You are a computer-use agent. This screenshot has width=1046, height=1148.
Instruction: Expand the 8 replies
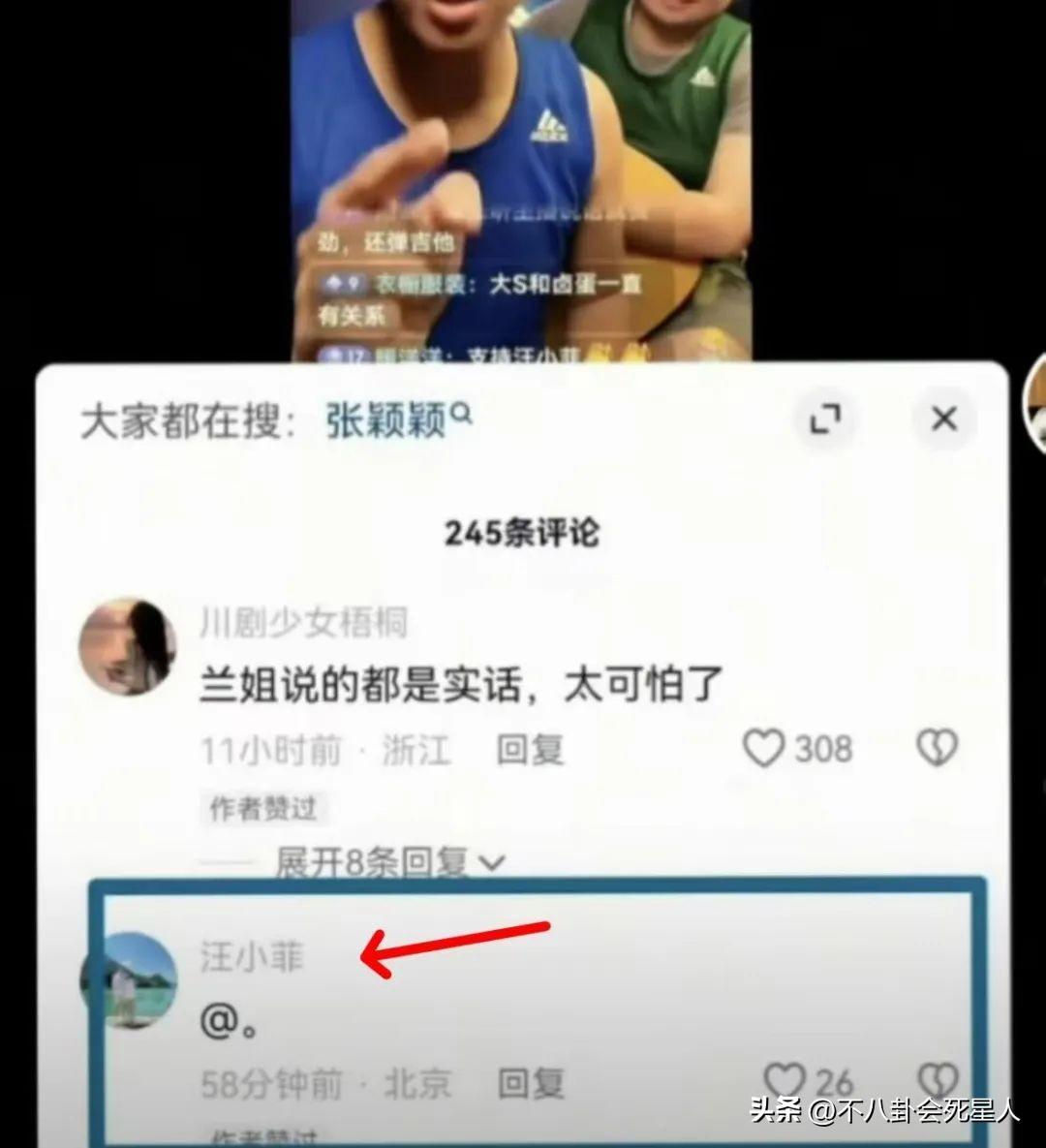389,862
